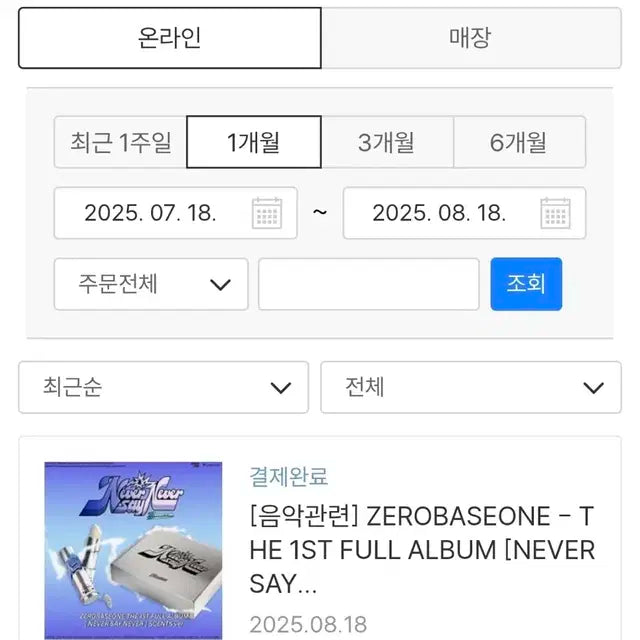Open start date picker 2025. 07. 18.

coord(175,213)
